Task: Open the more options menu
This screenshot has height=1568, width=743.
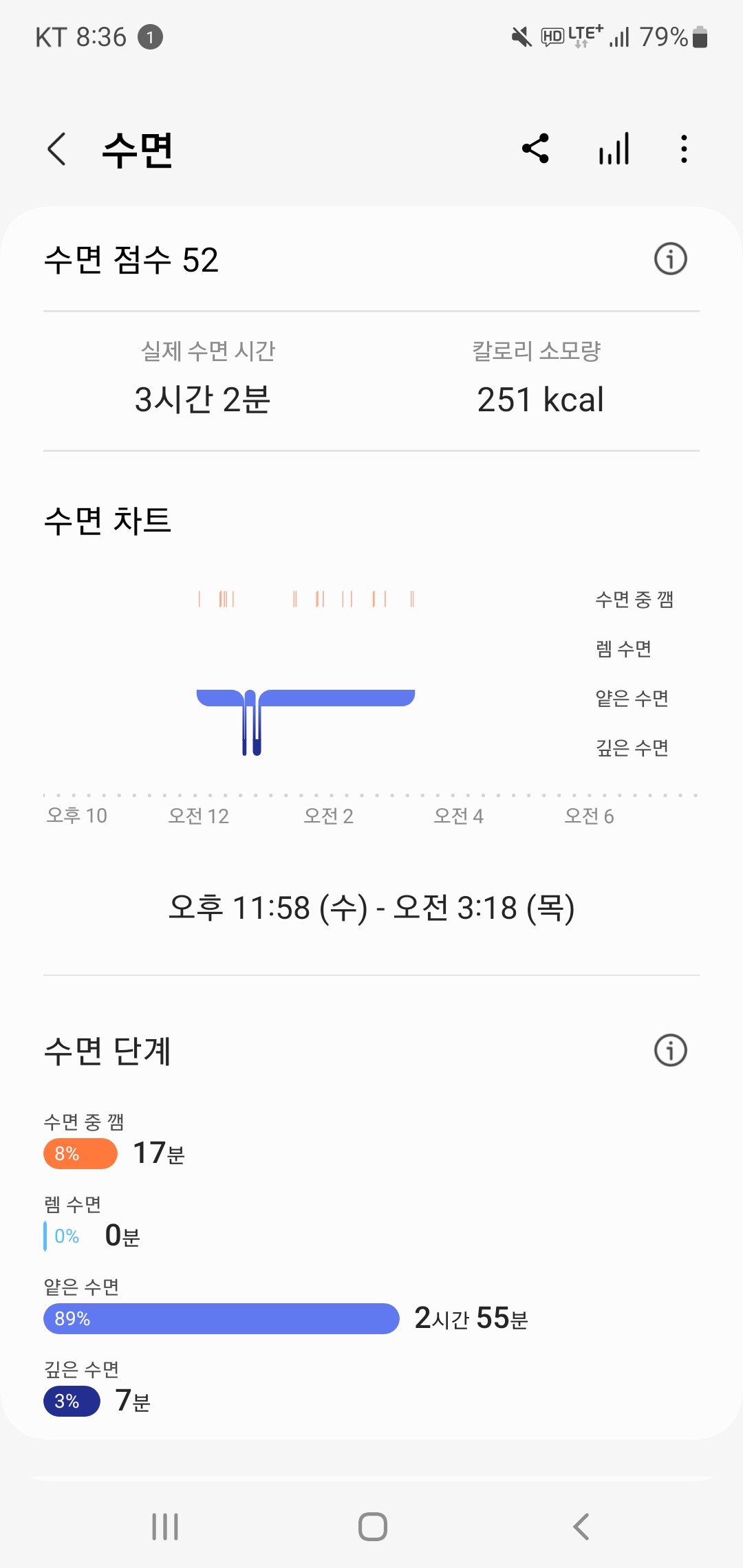Action: click(x=683, y=149)
